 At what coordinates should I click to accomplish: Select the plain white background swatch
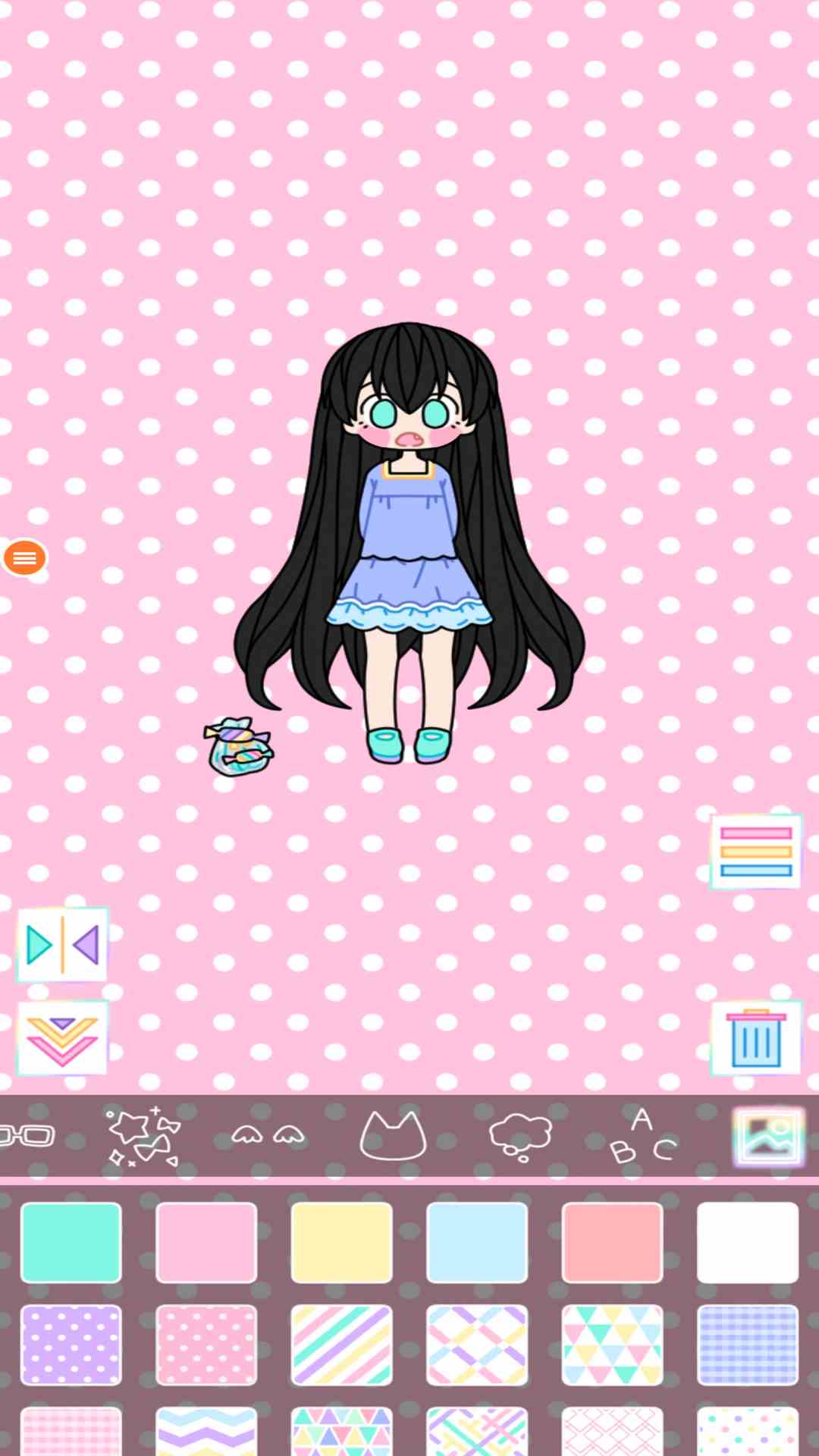pyautogui.click(x=747, y=1241)
